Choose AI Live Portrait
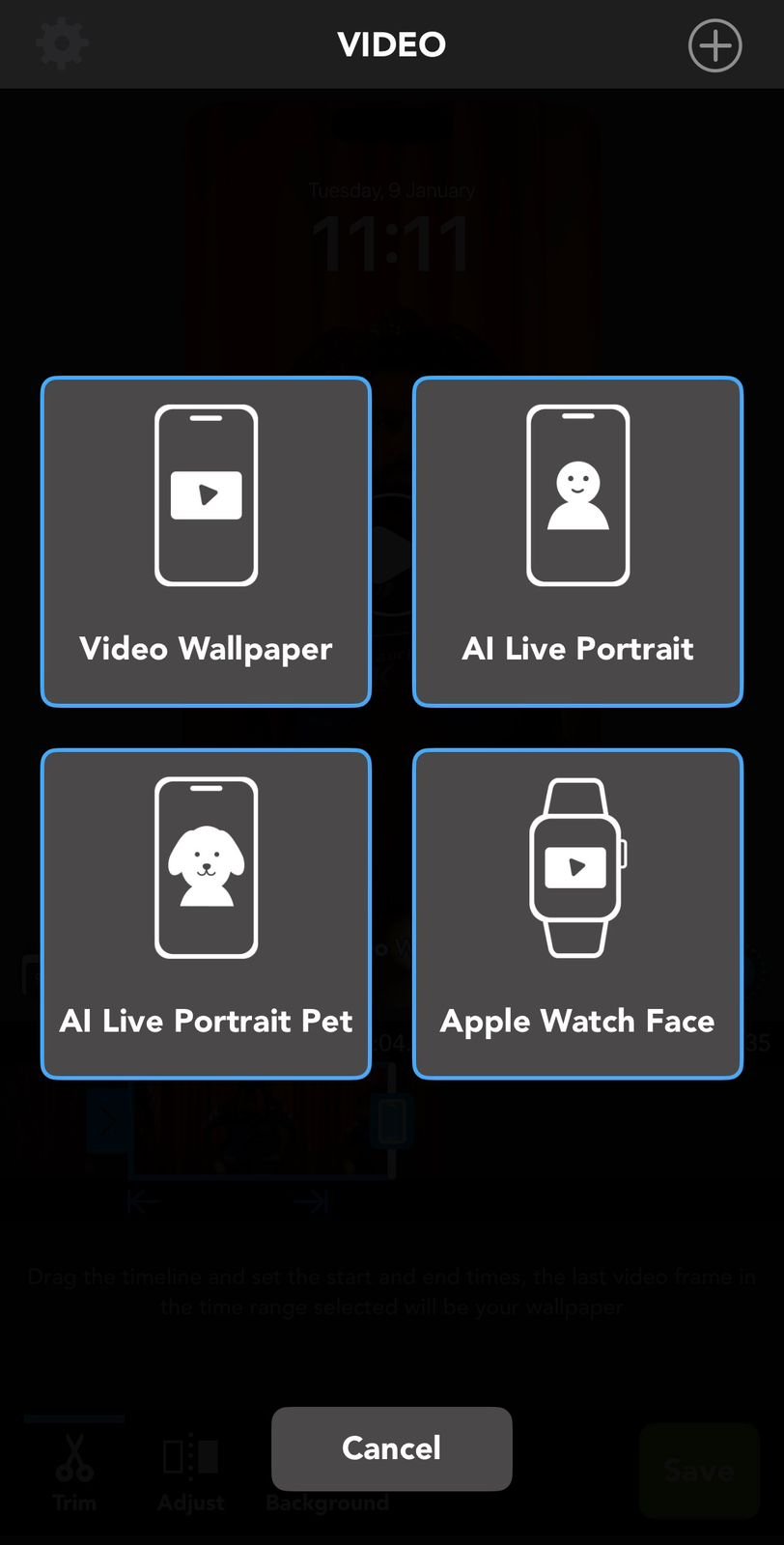 577,542
